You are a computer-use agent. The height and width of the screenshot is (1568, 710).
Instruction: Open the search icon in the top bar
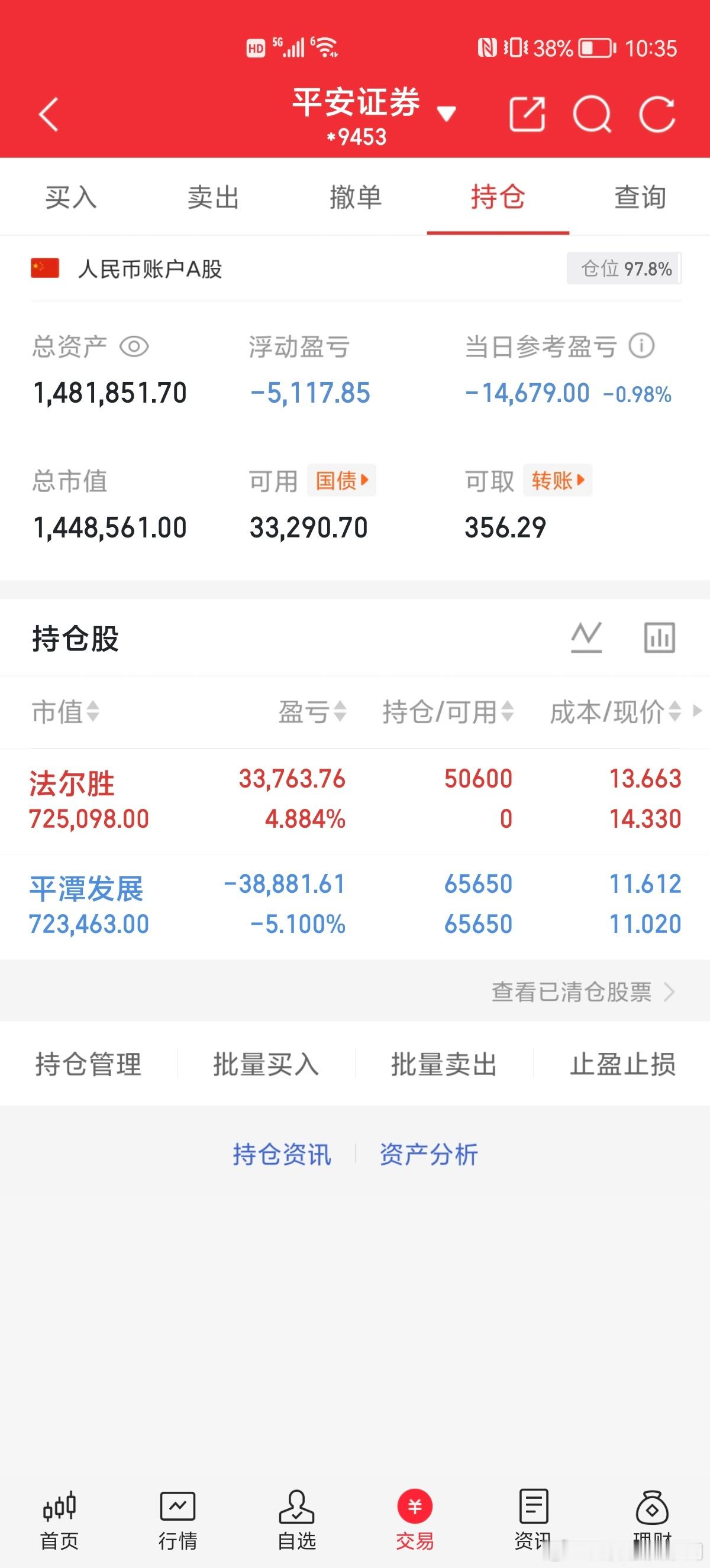tap(593, 114)
